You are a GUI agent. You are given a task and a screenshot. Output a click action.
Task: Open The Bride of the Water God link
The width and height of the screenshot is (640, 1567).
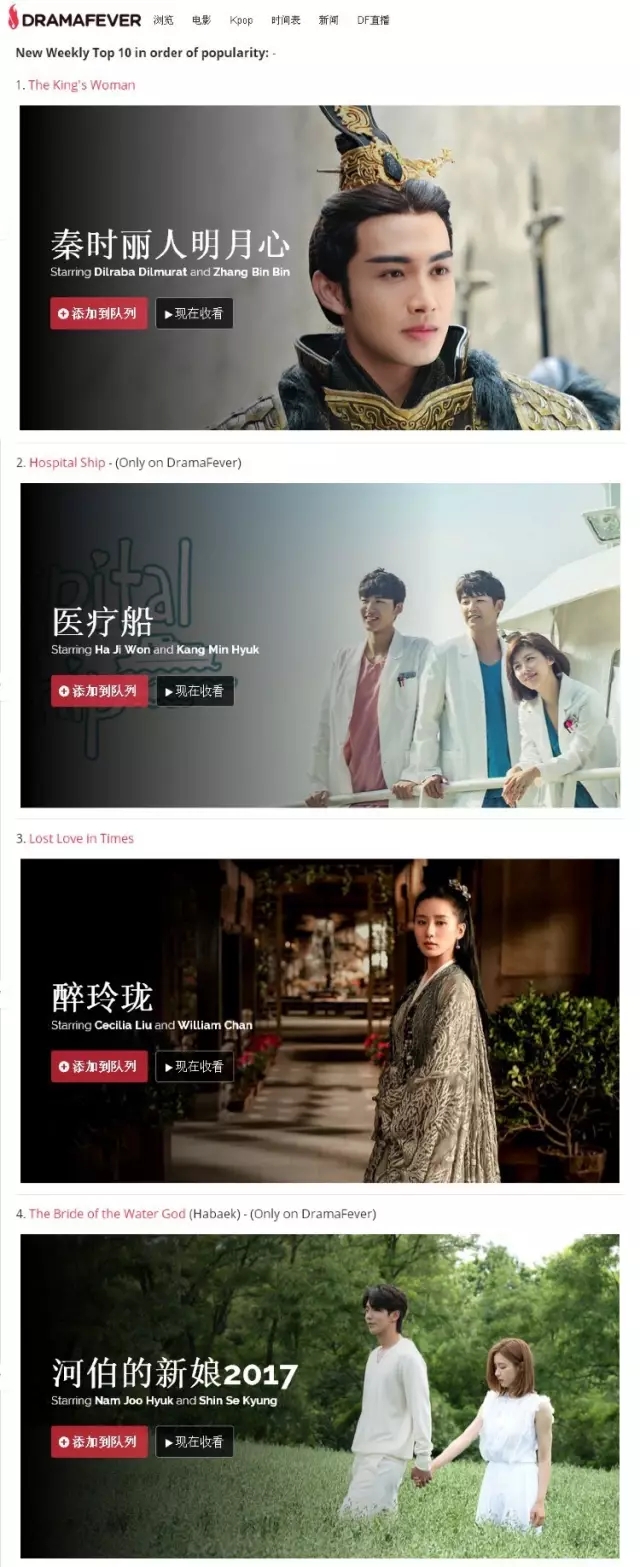107,1213
